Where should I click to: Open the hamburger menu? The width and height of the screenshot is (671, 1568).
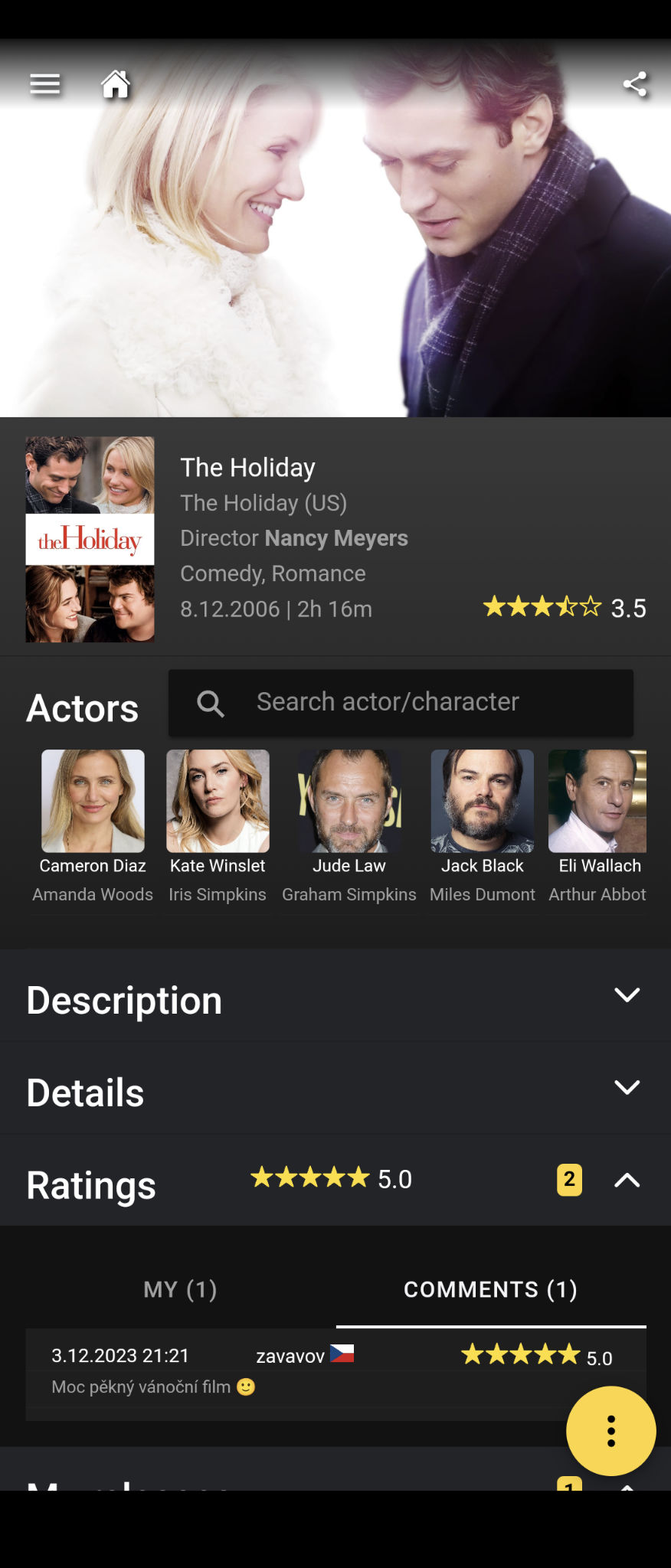tap(44, 83)
